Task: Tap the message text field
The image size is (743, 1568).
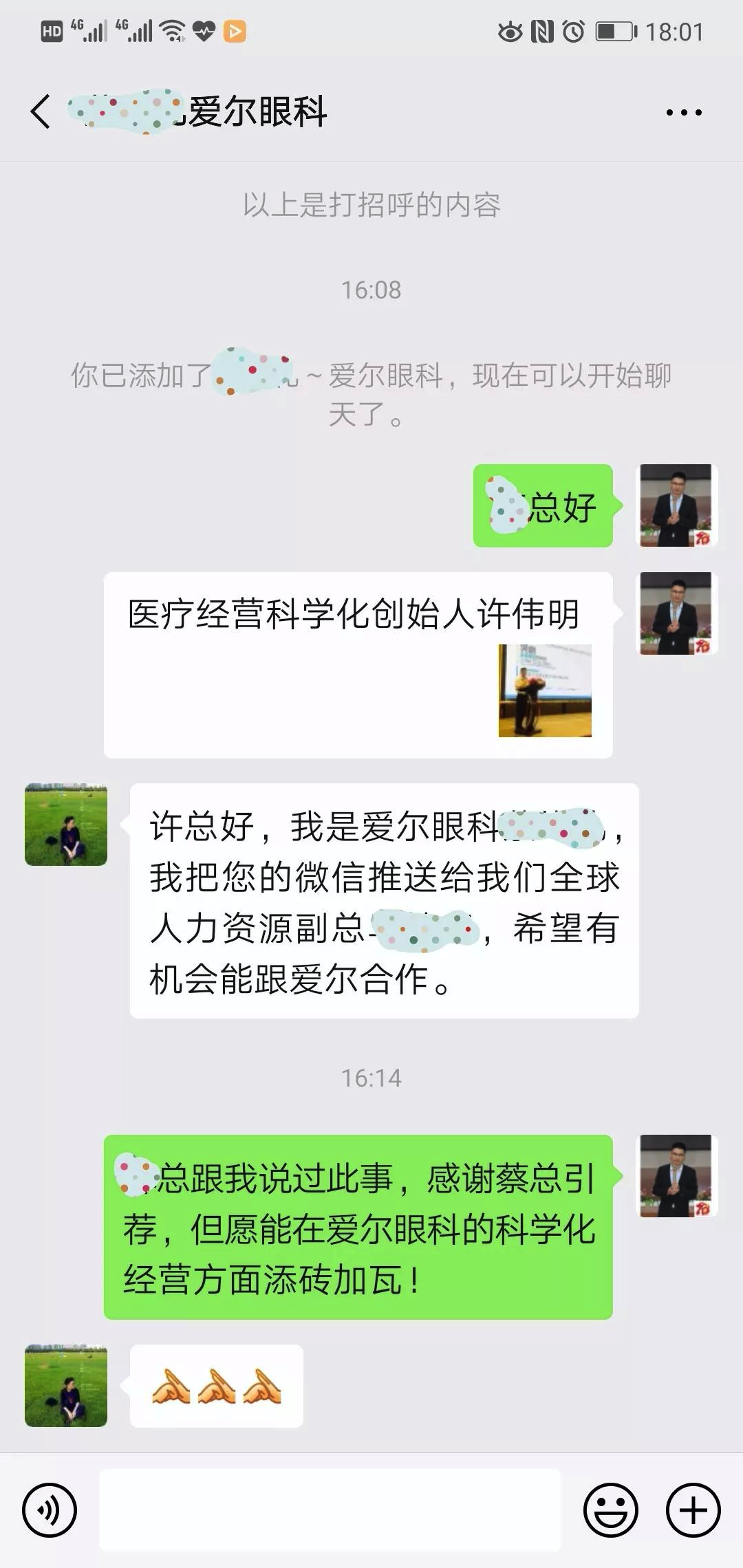Action: click(330, 1510)
